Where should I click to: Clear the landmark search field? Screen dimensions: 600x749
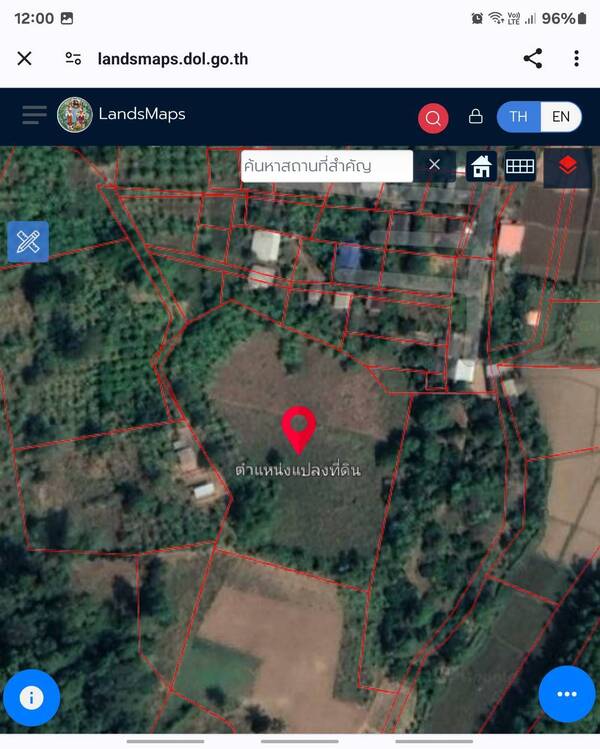tap(434, 165)
